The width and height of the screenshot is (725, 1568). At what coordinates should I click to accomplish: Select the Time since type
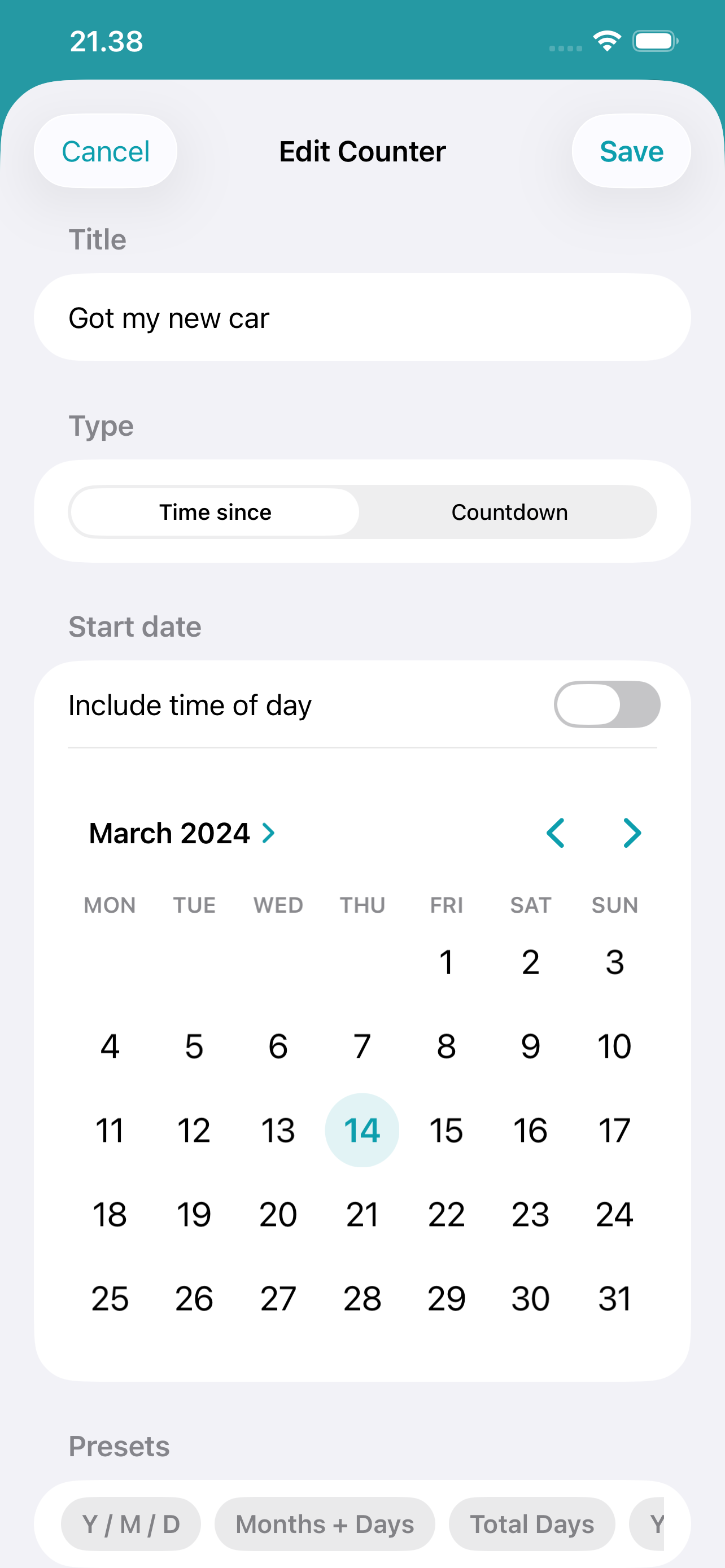(x=215, y=512)
